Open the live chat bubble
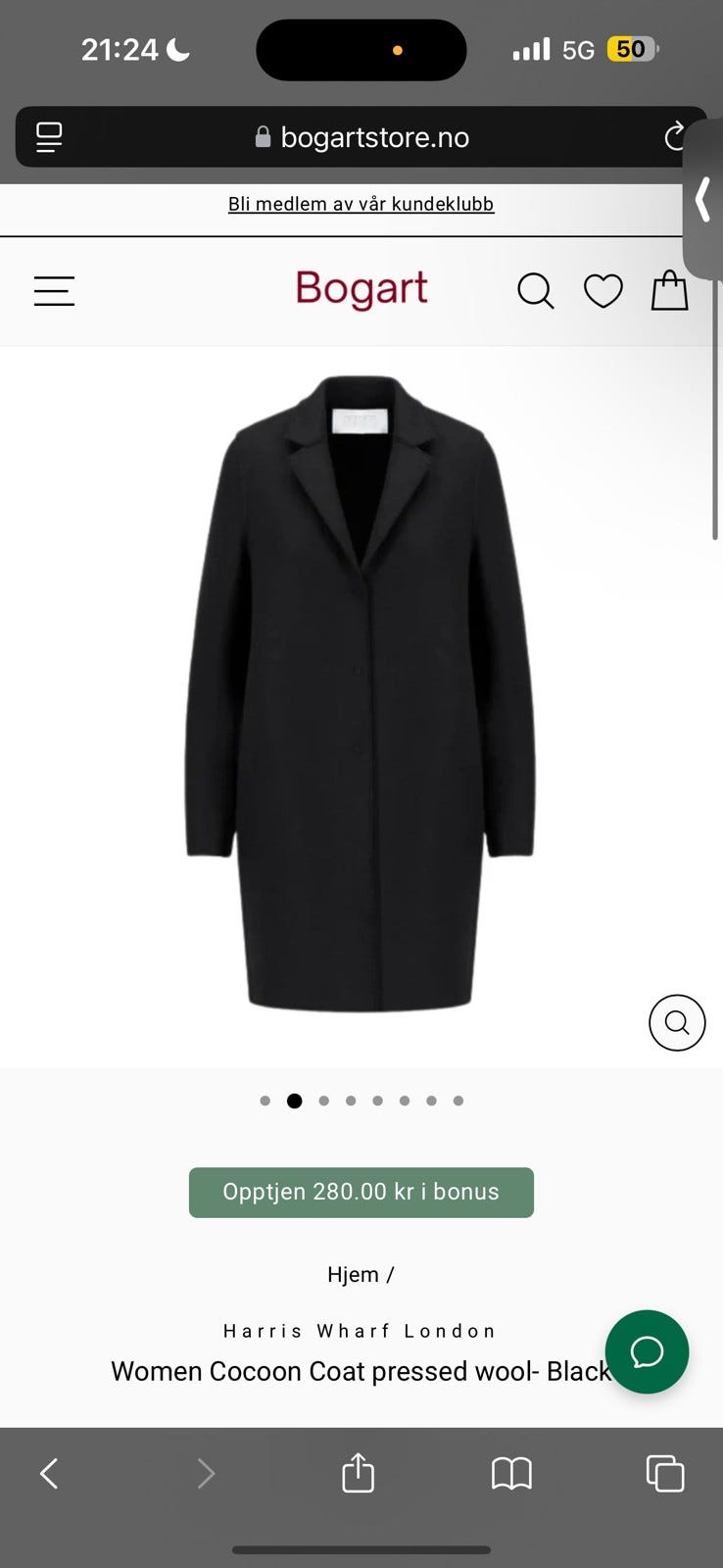This screenshot has width=723, height=1568. 647,1352
